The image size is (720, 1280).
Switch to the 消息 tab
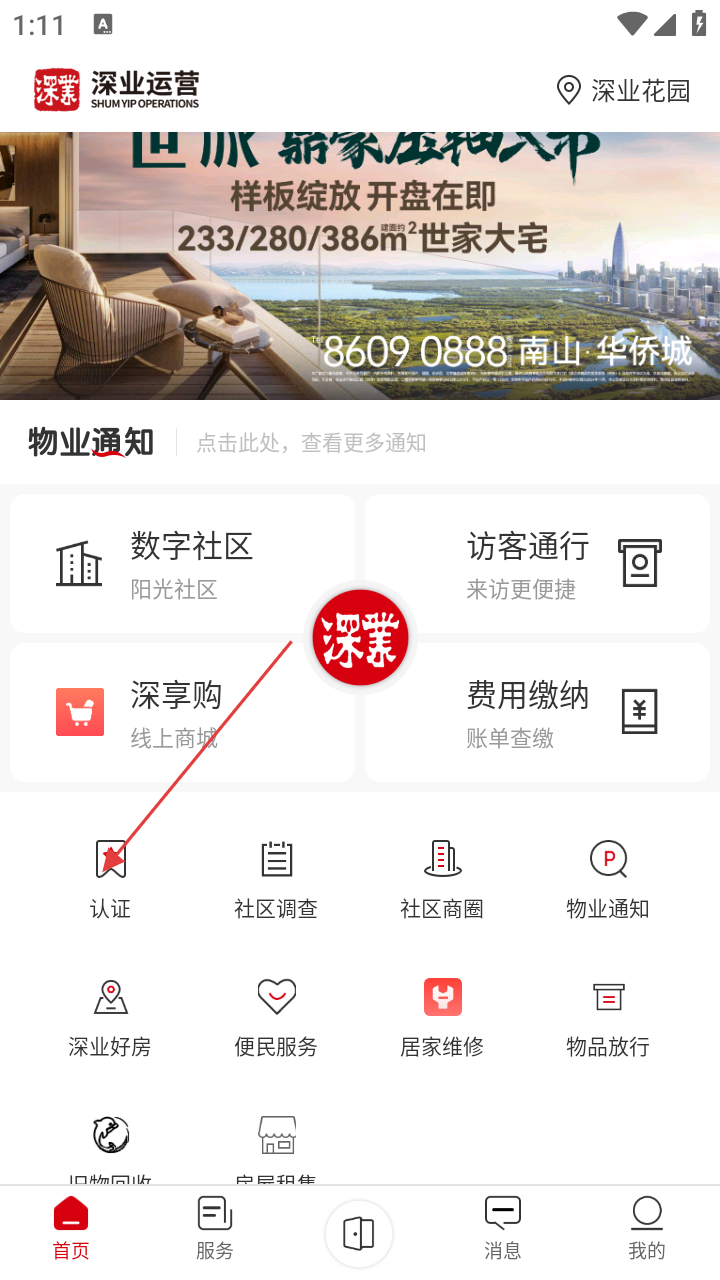[503, 1229]
